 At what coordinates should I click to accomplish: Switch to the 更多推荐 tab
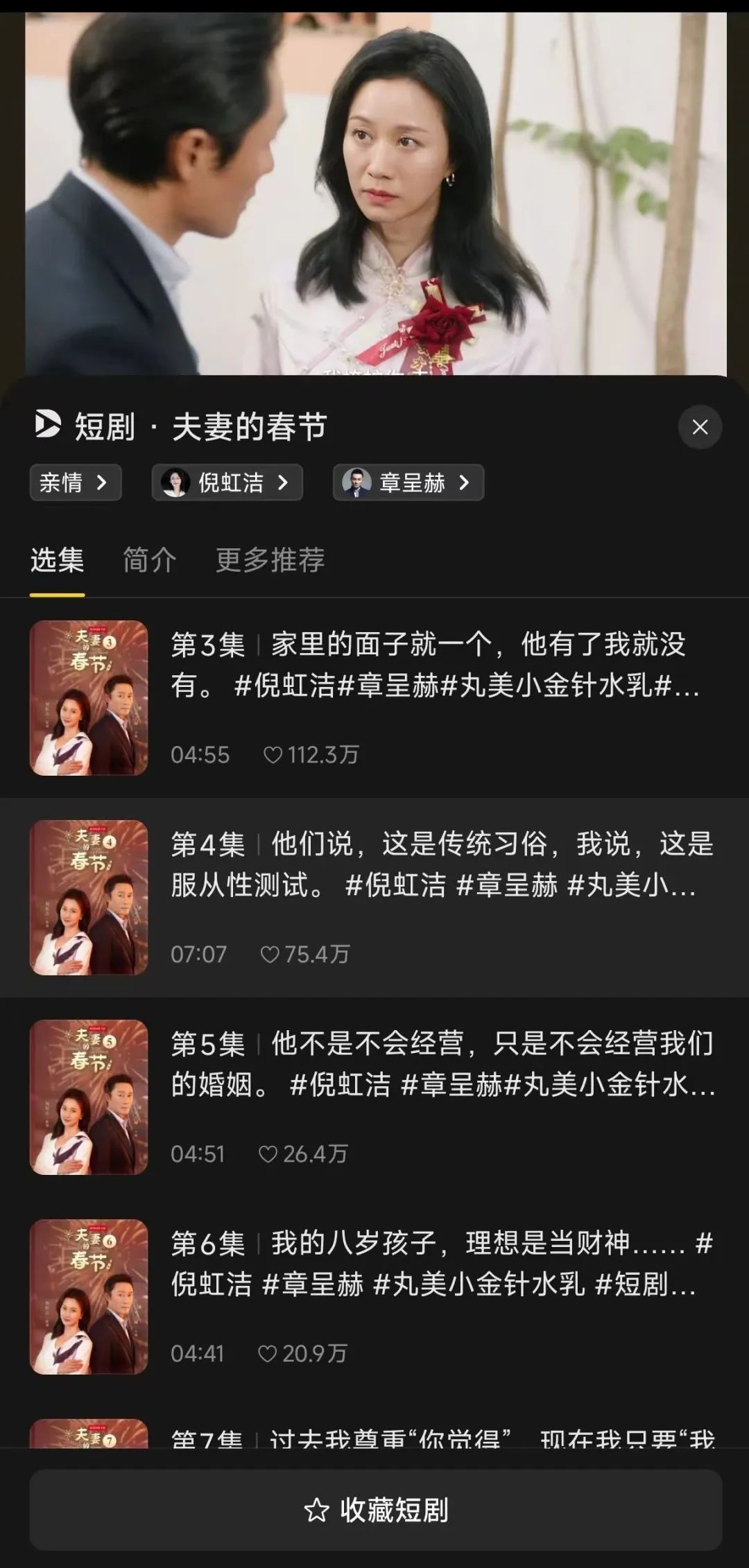tap(270, 560)
